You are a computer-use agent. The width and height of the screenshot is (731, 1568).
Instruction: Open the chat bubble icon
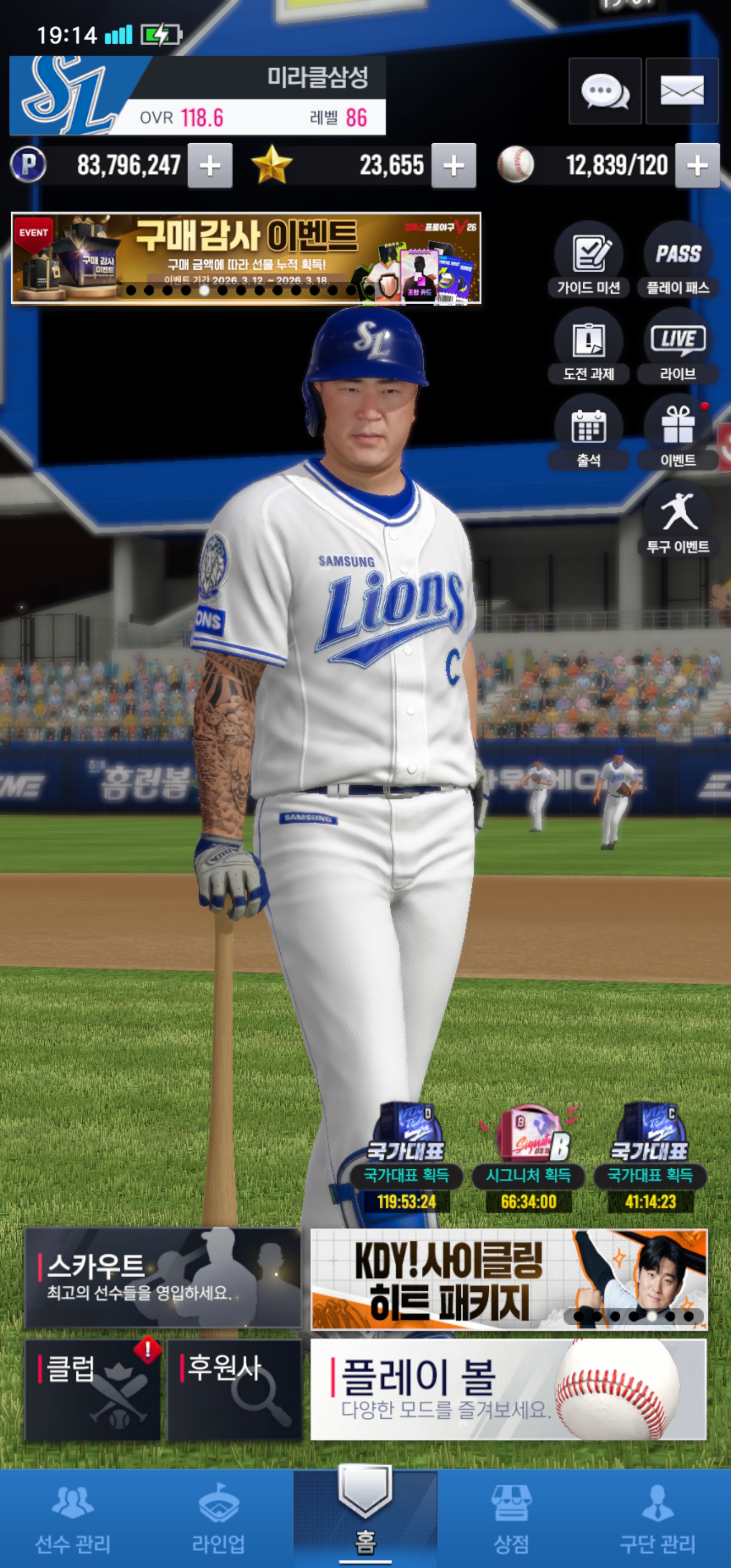click(605, 92)
